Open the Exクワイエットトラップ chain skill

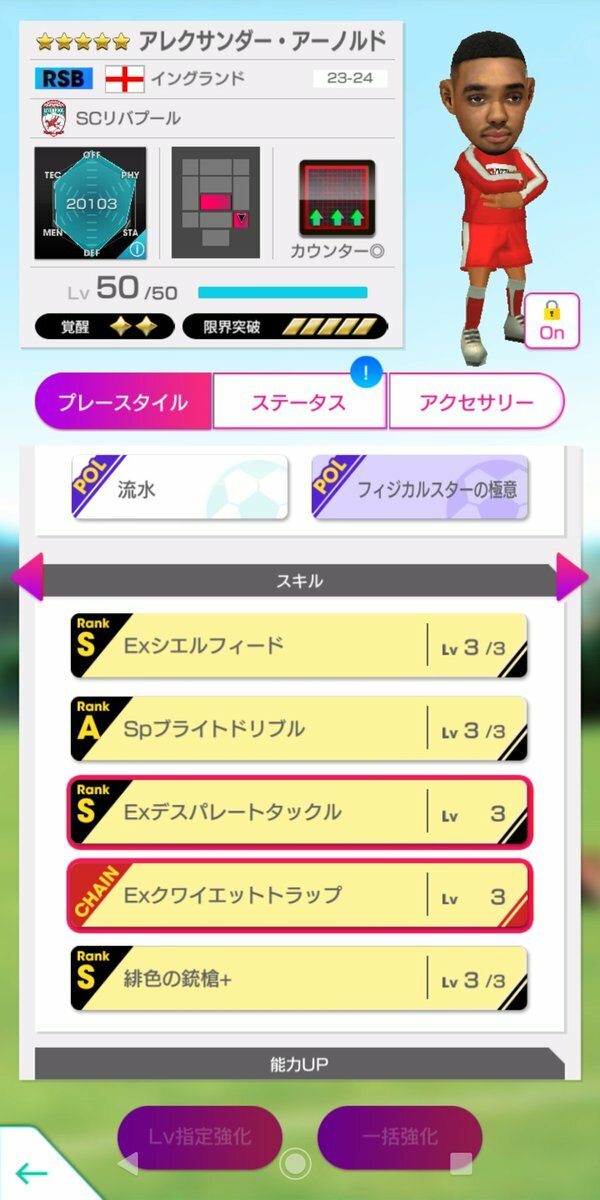[x=299, y=895]
